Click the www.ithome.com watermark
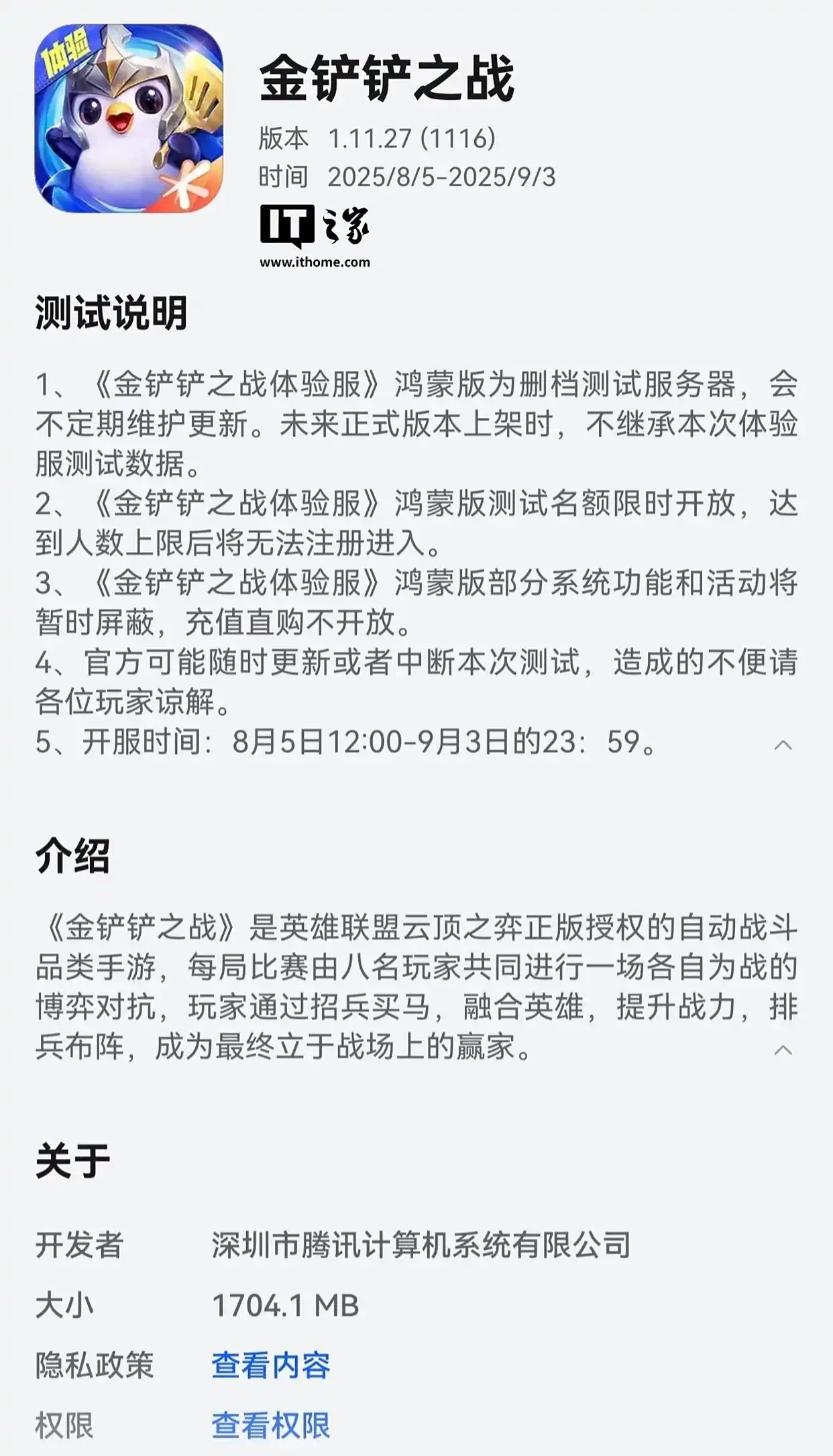 click(x=315, y=262)
